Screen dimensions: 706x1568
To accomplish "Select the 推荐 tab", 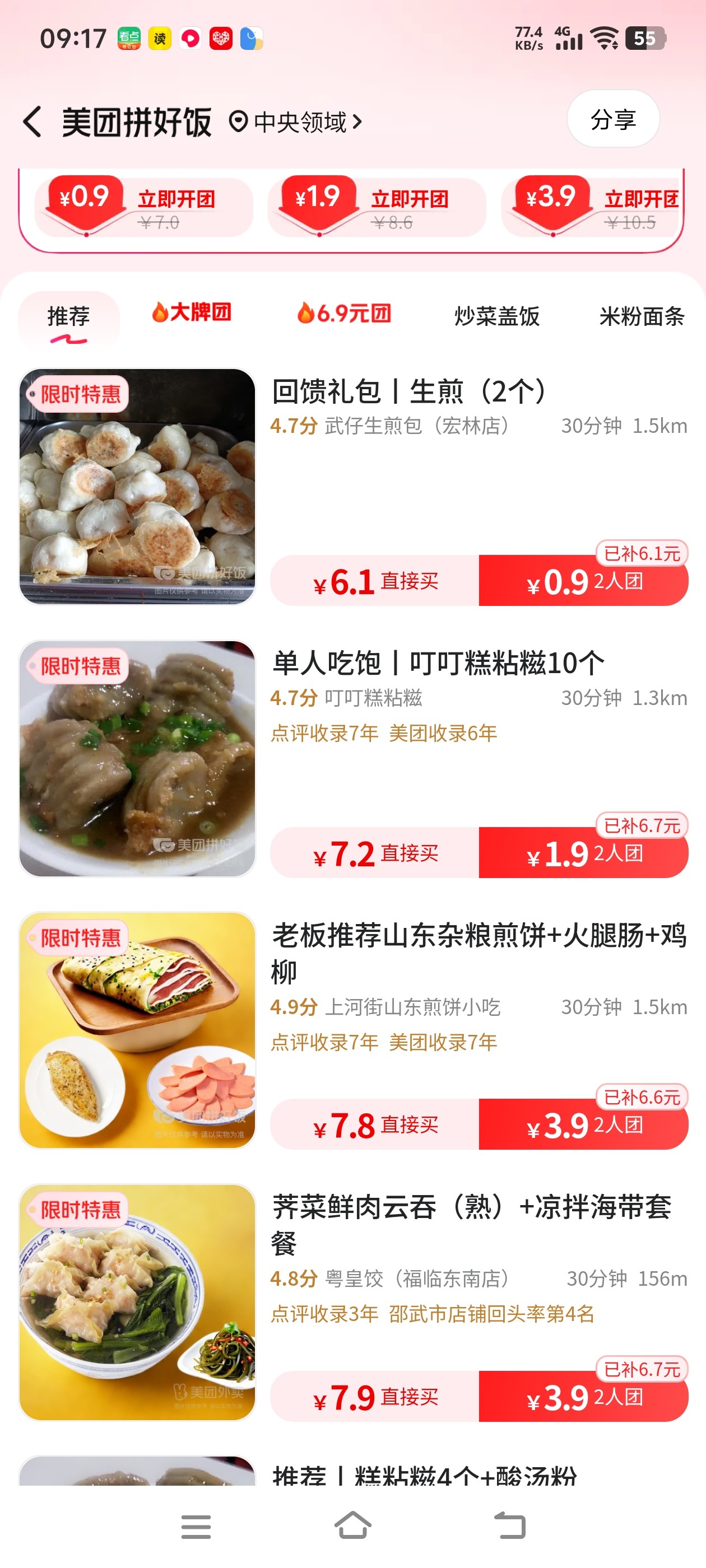I will 69,316.
